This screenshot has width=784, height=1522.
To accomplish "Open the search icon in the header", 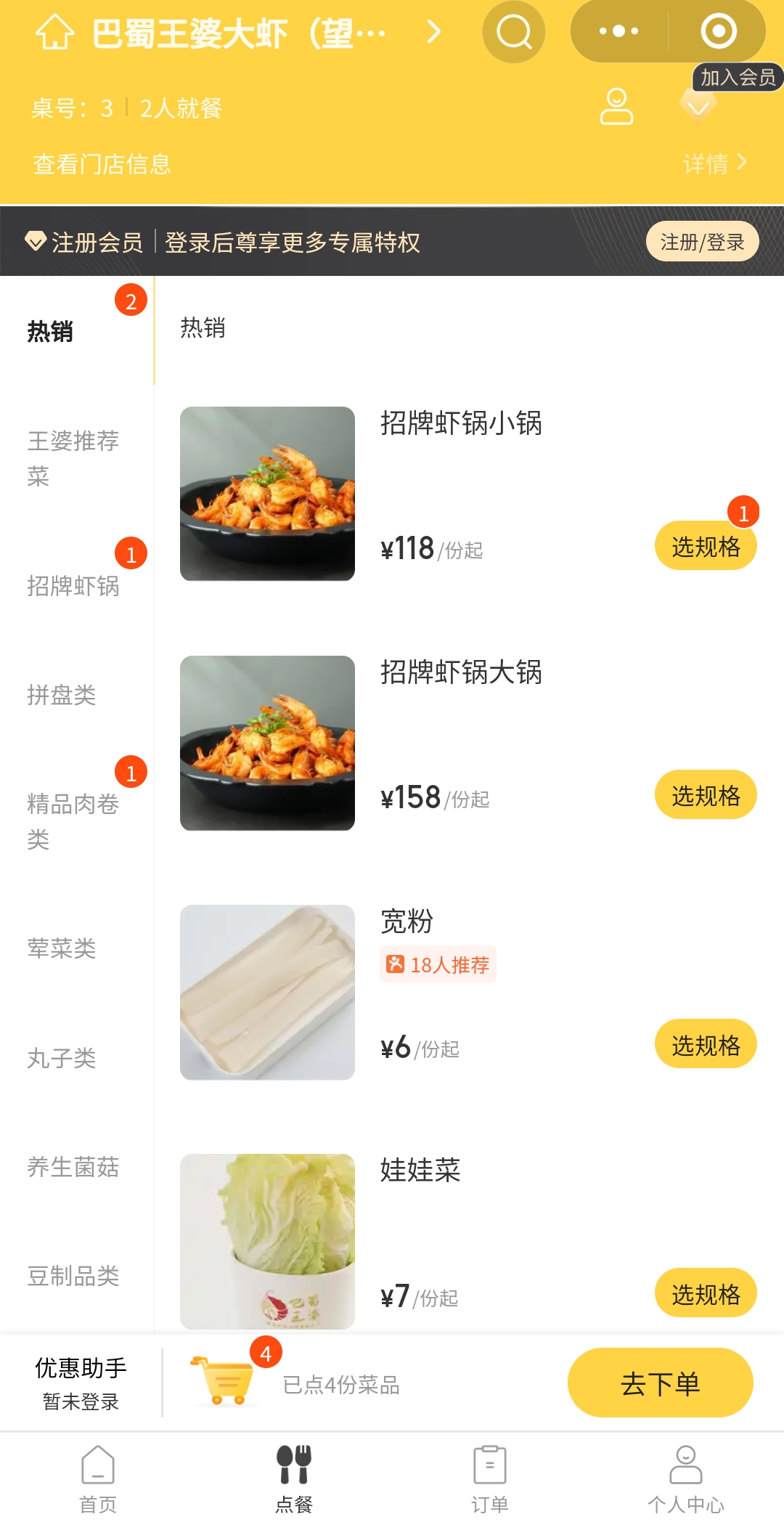I will 514,32.
